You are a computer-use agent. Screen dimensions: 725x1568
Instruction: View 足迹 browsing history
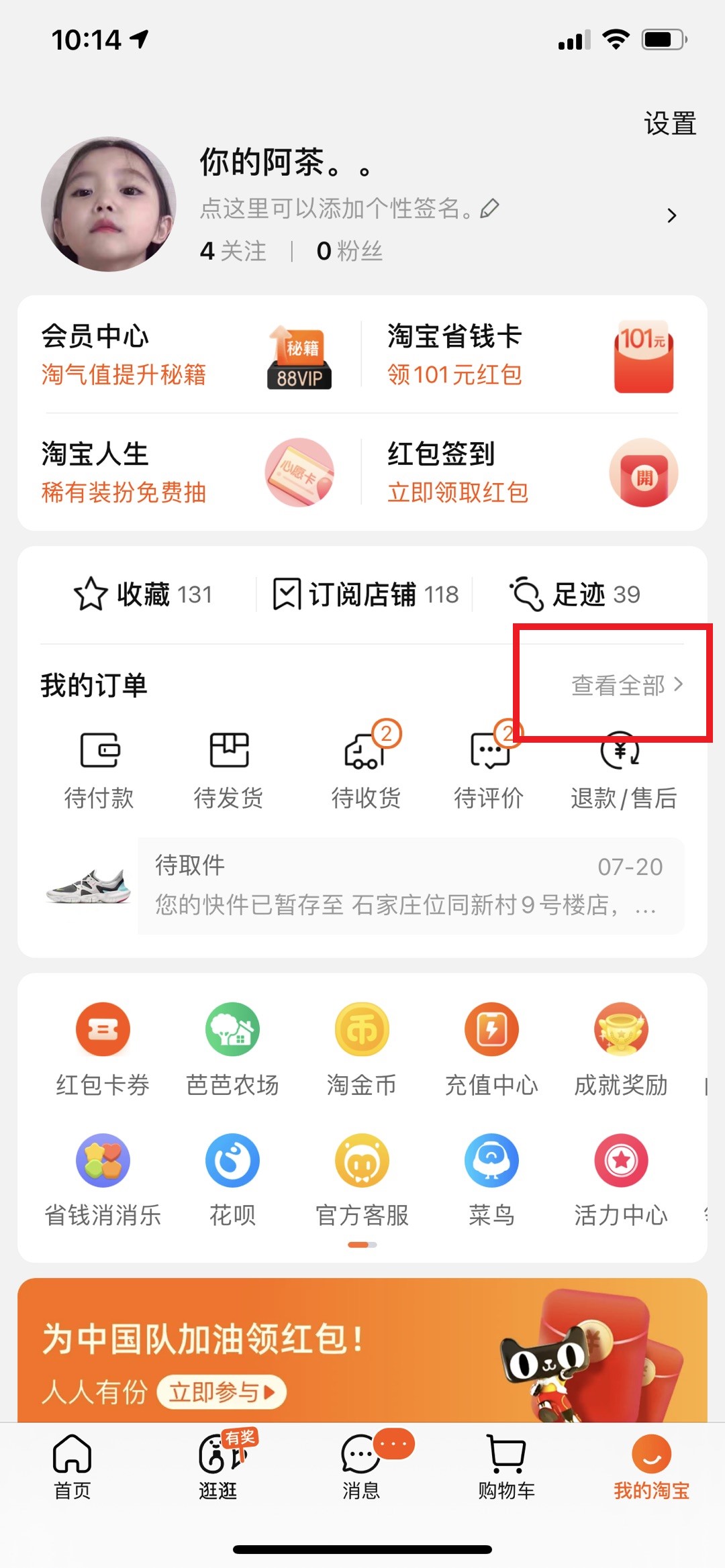(575, 594)
